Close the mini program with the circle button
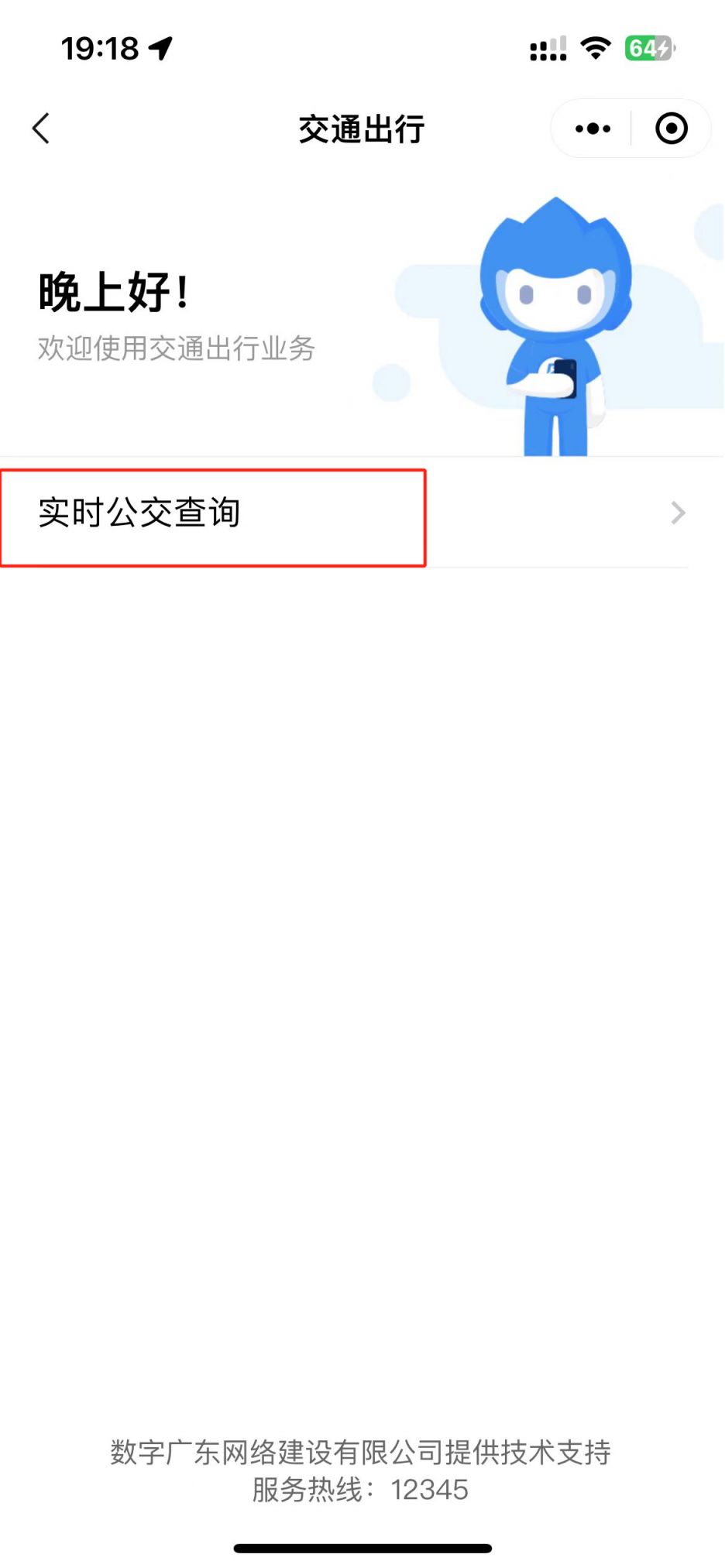Screen dimensions: 725x1568 pyautogui.click(x=671, y=129)
